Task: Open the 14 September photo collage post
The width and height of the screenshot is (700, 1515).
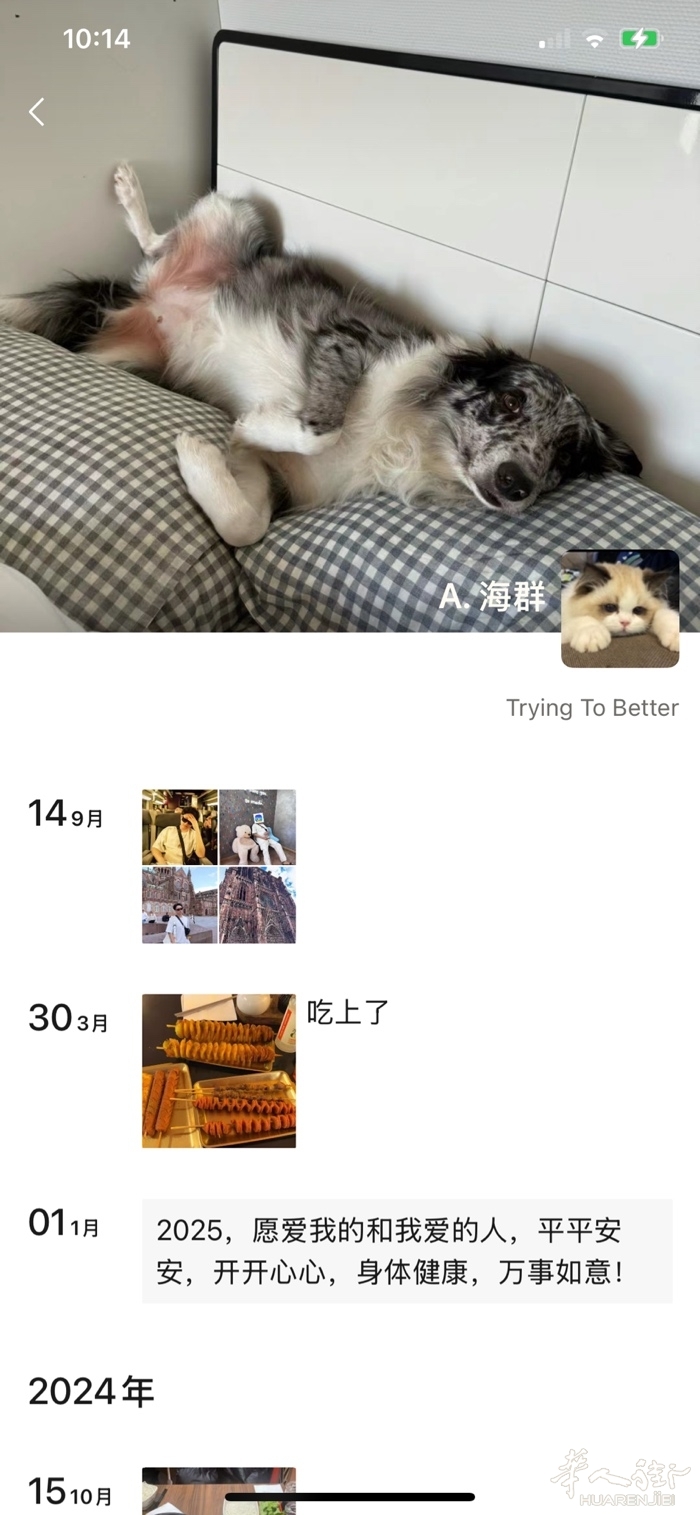Action: click(218, 866)
